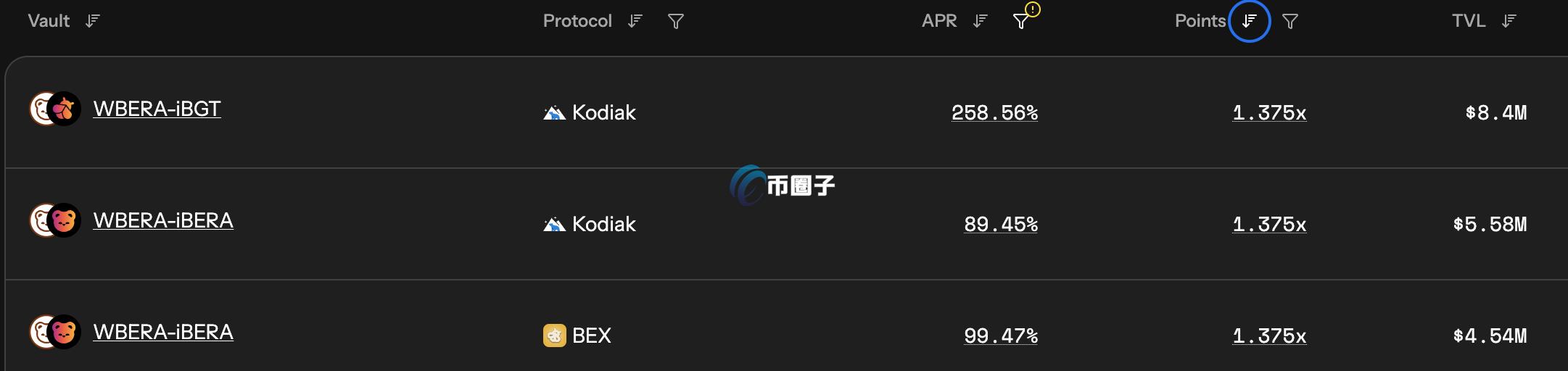This screenshot has width=1568, height=371.
Task: Sort the list by Protocol
Action: (635, 21)
